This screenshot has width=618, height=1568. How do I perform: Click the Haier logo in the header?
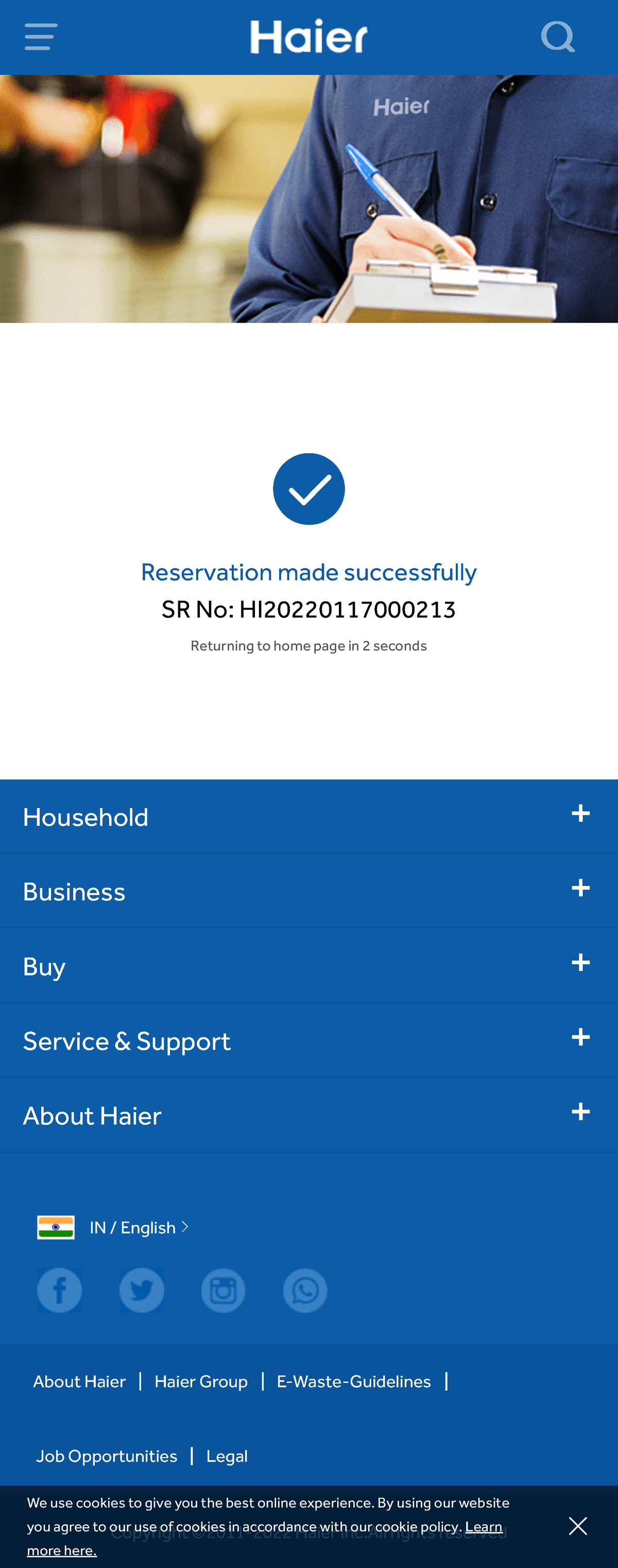coord(308,37)
